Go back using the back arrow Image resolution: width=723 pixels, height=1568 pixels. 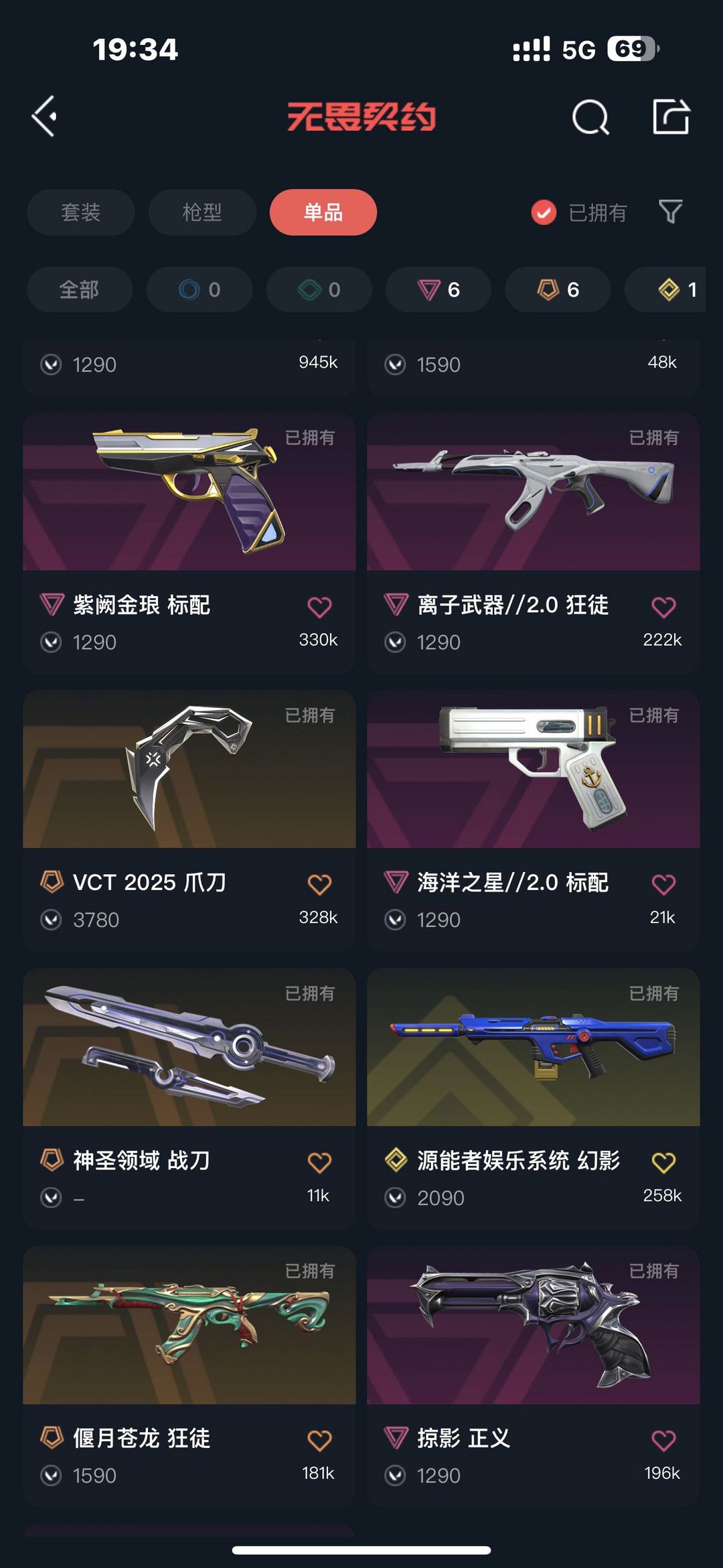(x=44, y=117)
